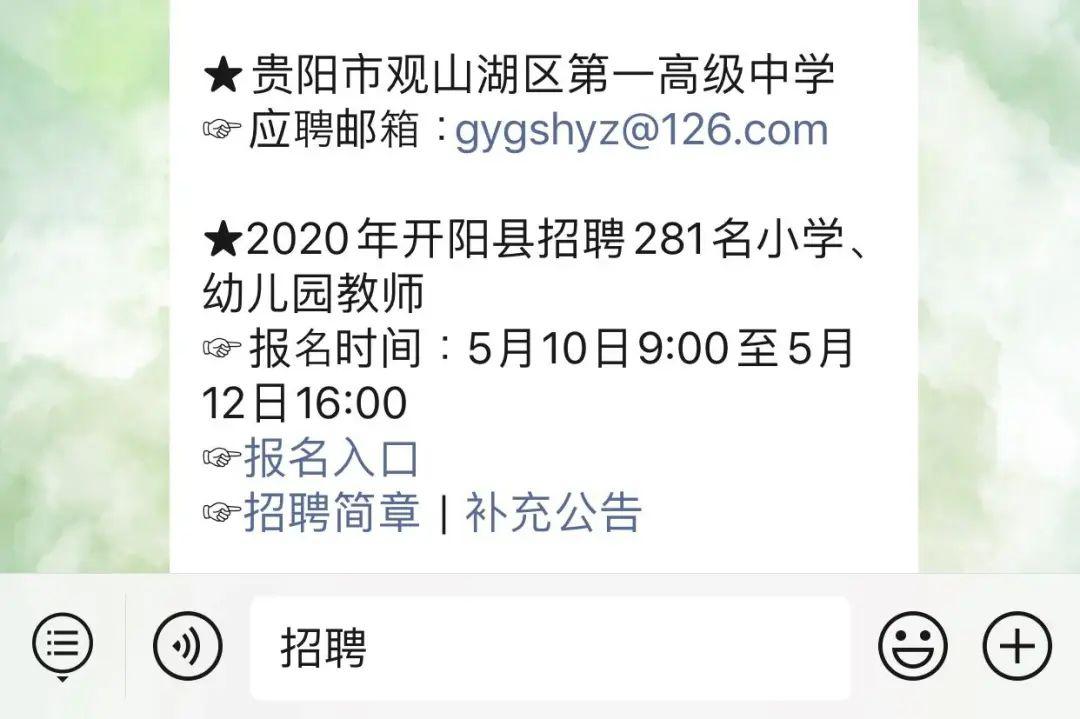
Task: Switch to the account menu list icon
Action: pos(62,646)
